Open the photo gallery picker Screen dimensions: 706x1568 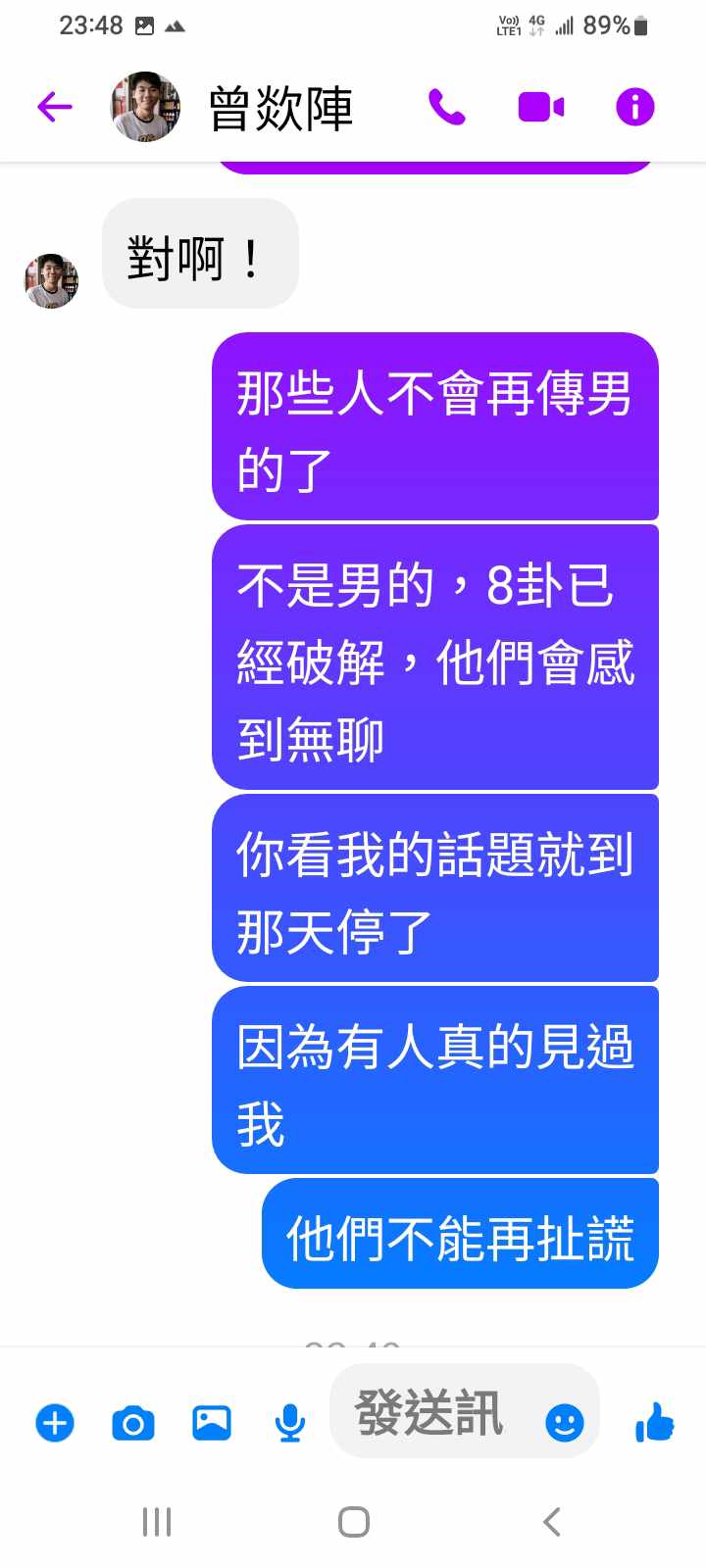[212, 1423]
